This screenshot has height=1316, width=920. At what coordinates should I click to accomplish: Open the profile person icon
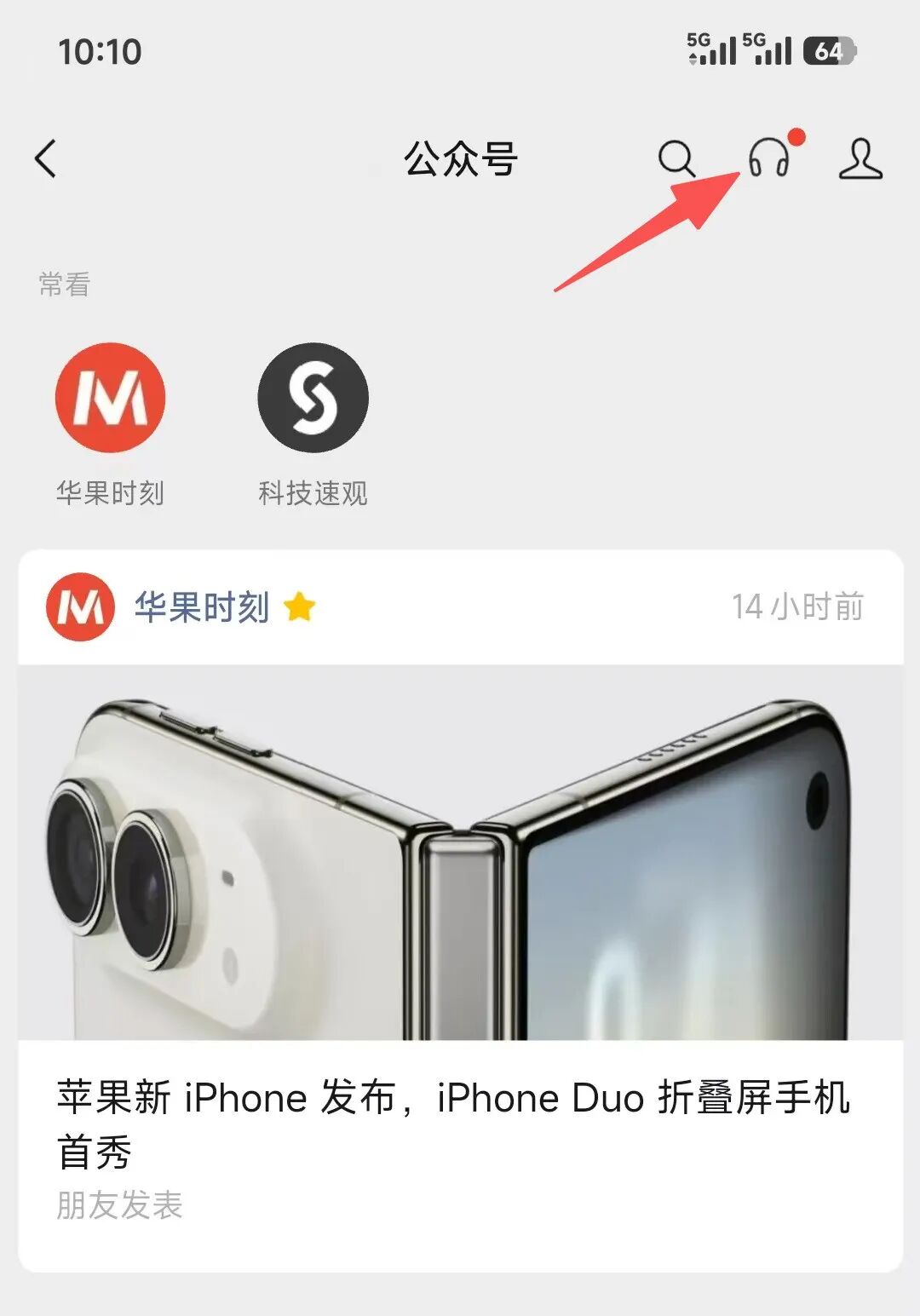click(860, 158)
